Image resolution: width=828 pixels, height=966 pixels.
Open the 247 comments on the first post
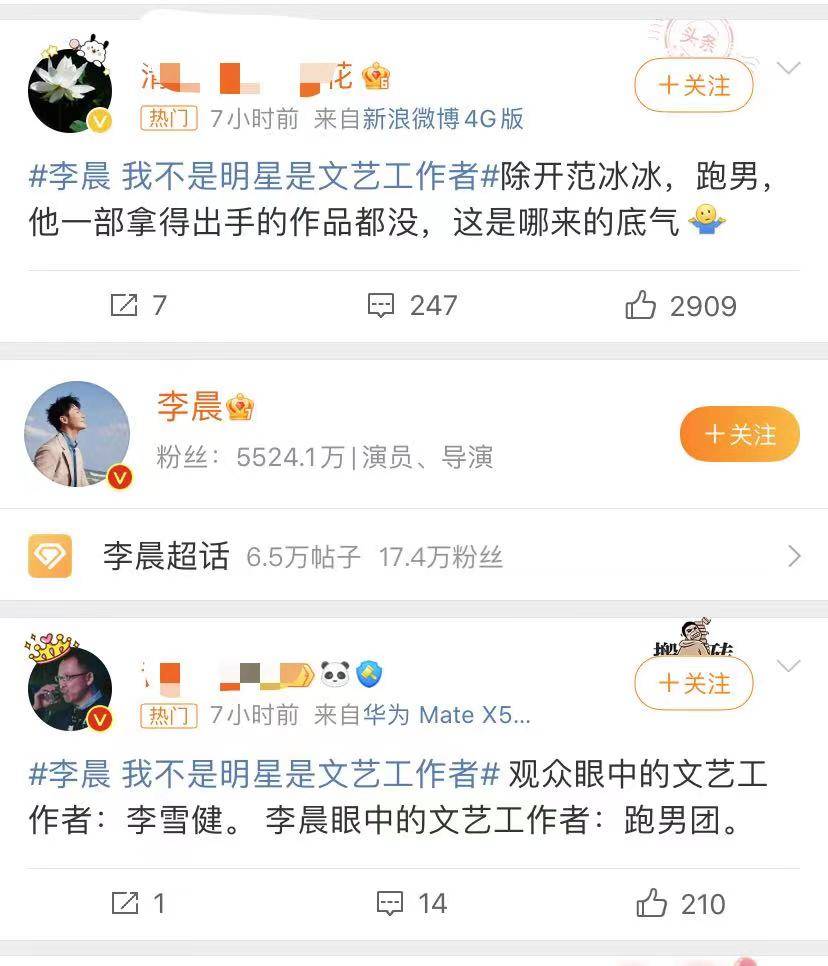412,305
